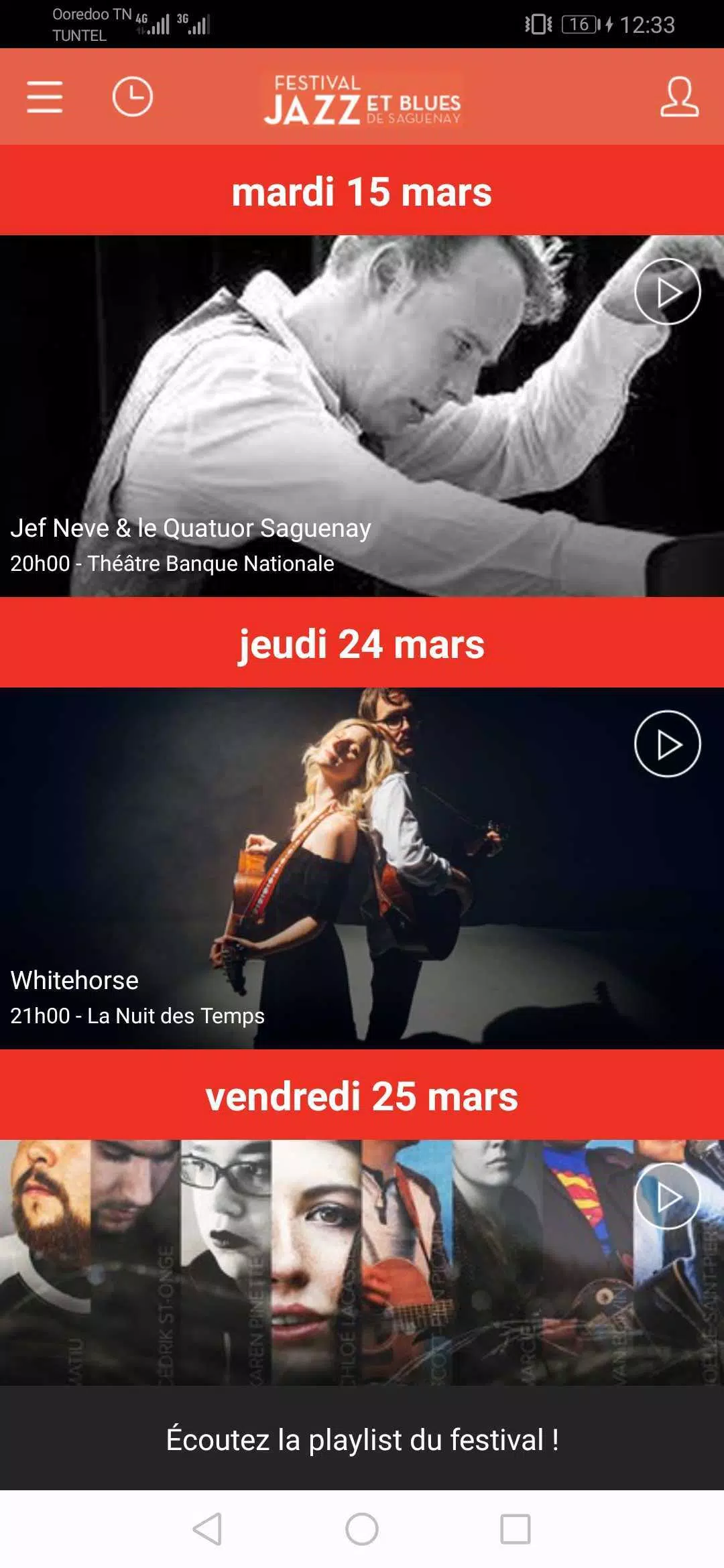Play the Jef Neve & le Quatuor Saguenay preview

tap(667, 292)
